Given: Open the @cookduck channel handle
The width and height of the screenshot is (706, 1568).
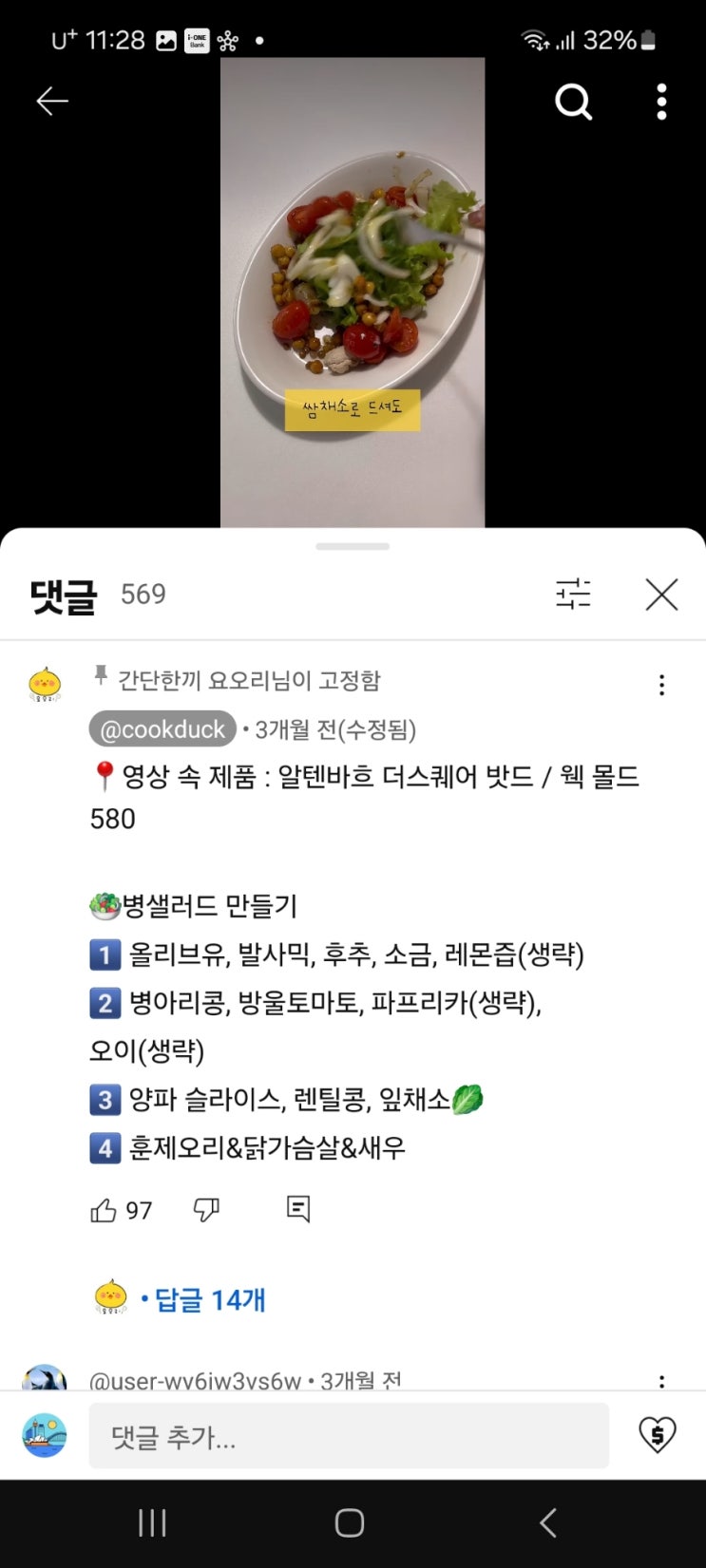Looking at the screenshot, I should [x=162, y=729].
